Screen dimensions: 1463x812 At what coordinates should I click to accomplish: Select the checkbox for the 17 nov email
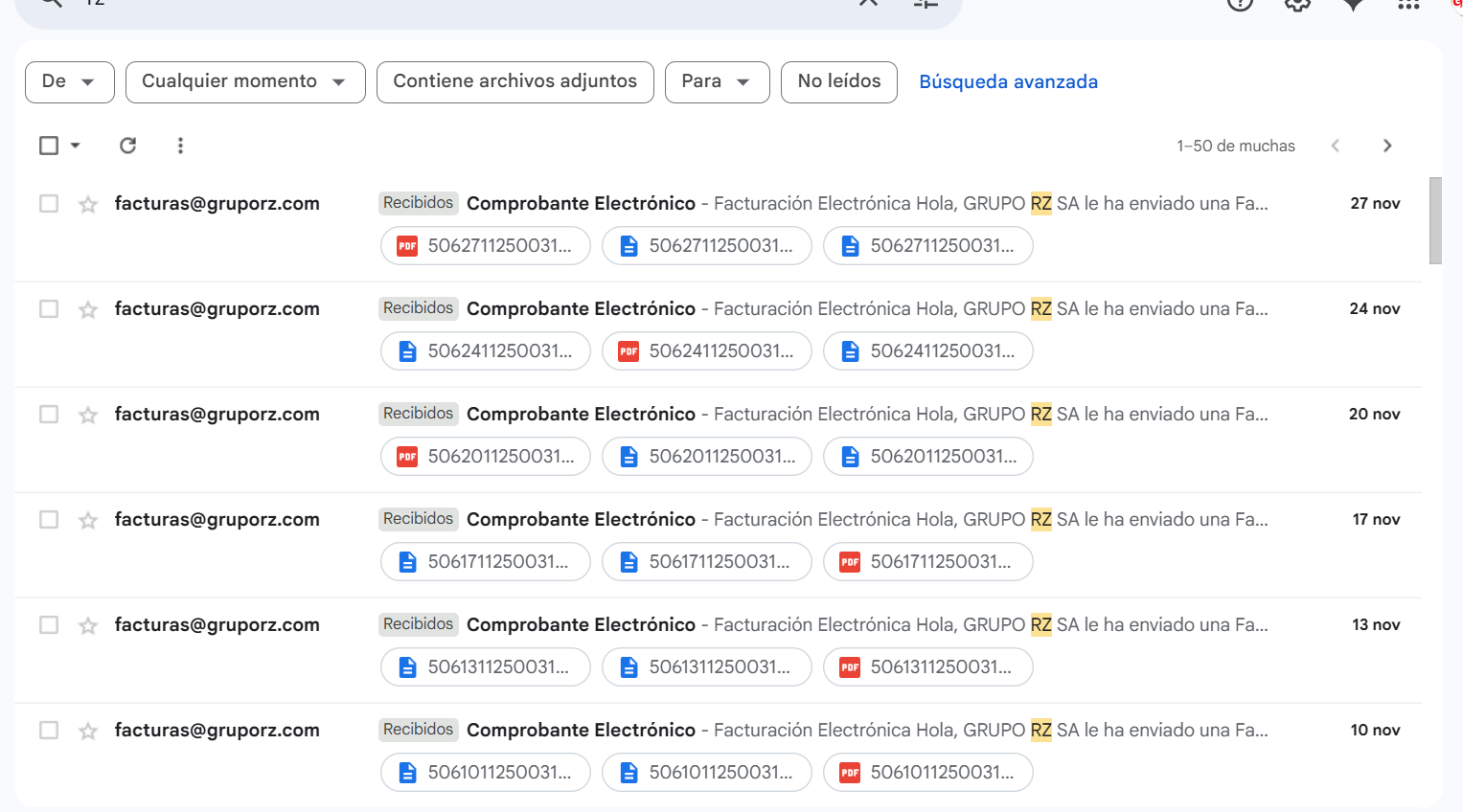(49, 520)
